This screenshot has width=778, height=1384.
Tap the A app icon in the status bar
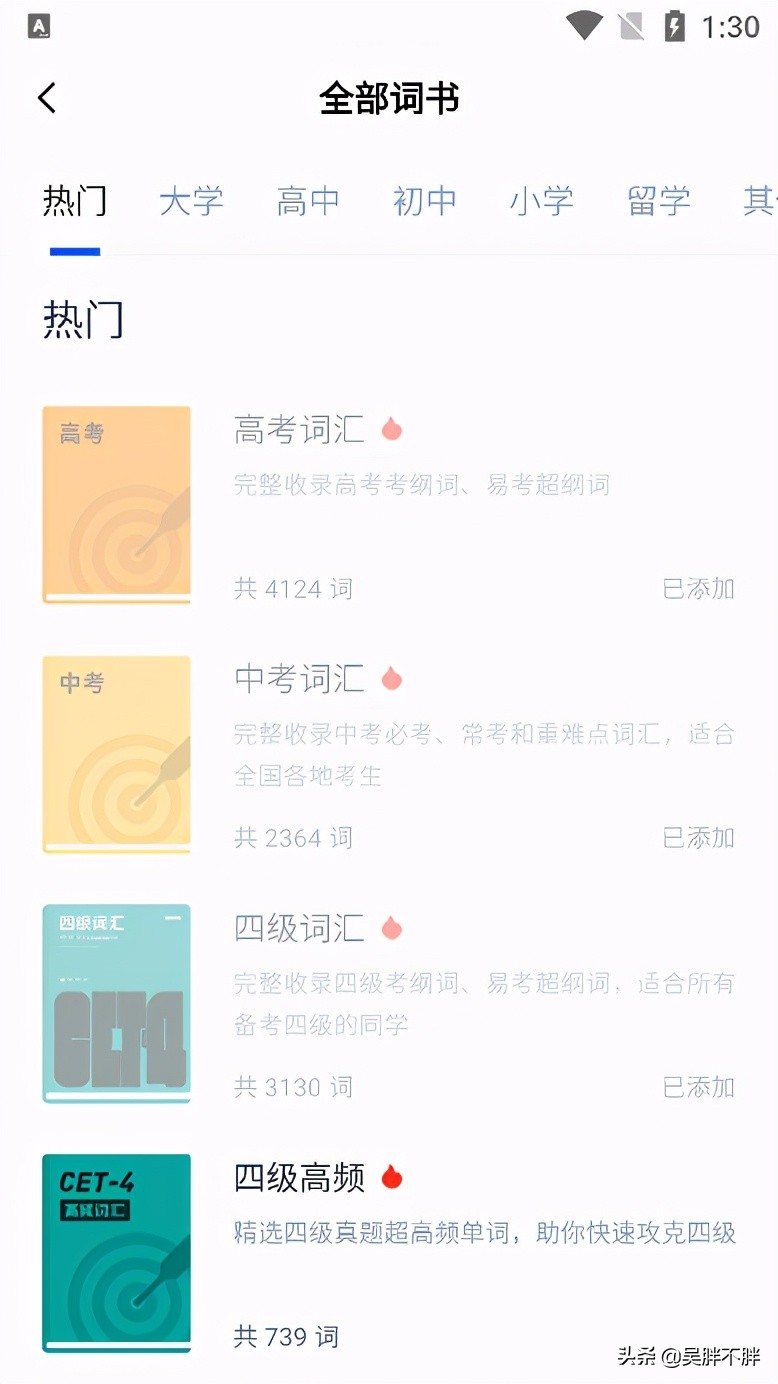40,26
